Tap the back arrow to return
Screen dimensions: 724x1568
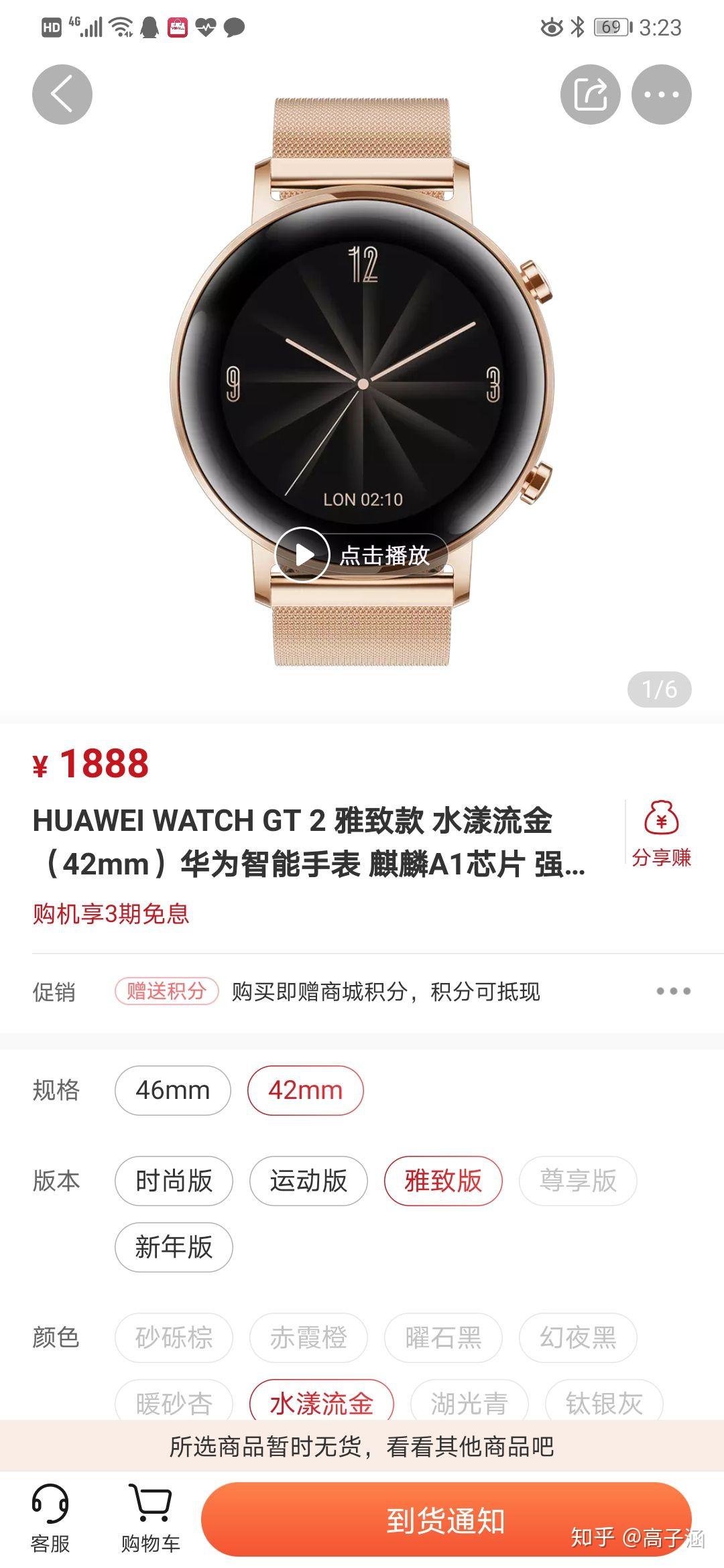coord(62,94)
